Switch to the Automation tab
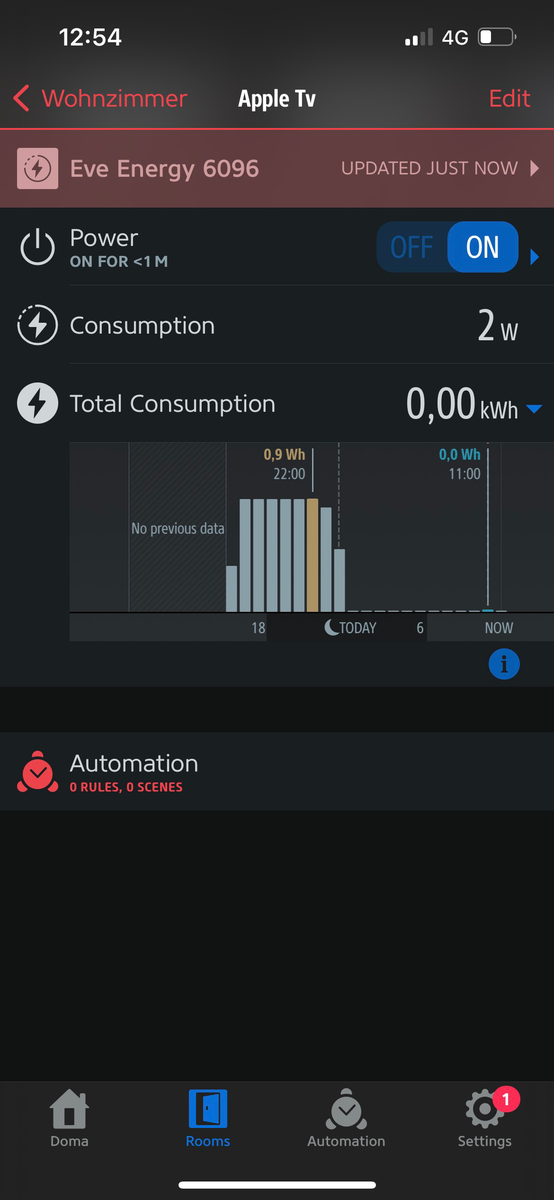The width and height of the screenshot is (554, 1200). coord(346,1118)
